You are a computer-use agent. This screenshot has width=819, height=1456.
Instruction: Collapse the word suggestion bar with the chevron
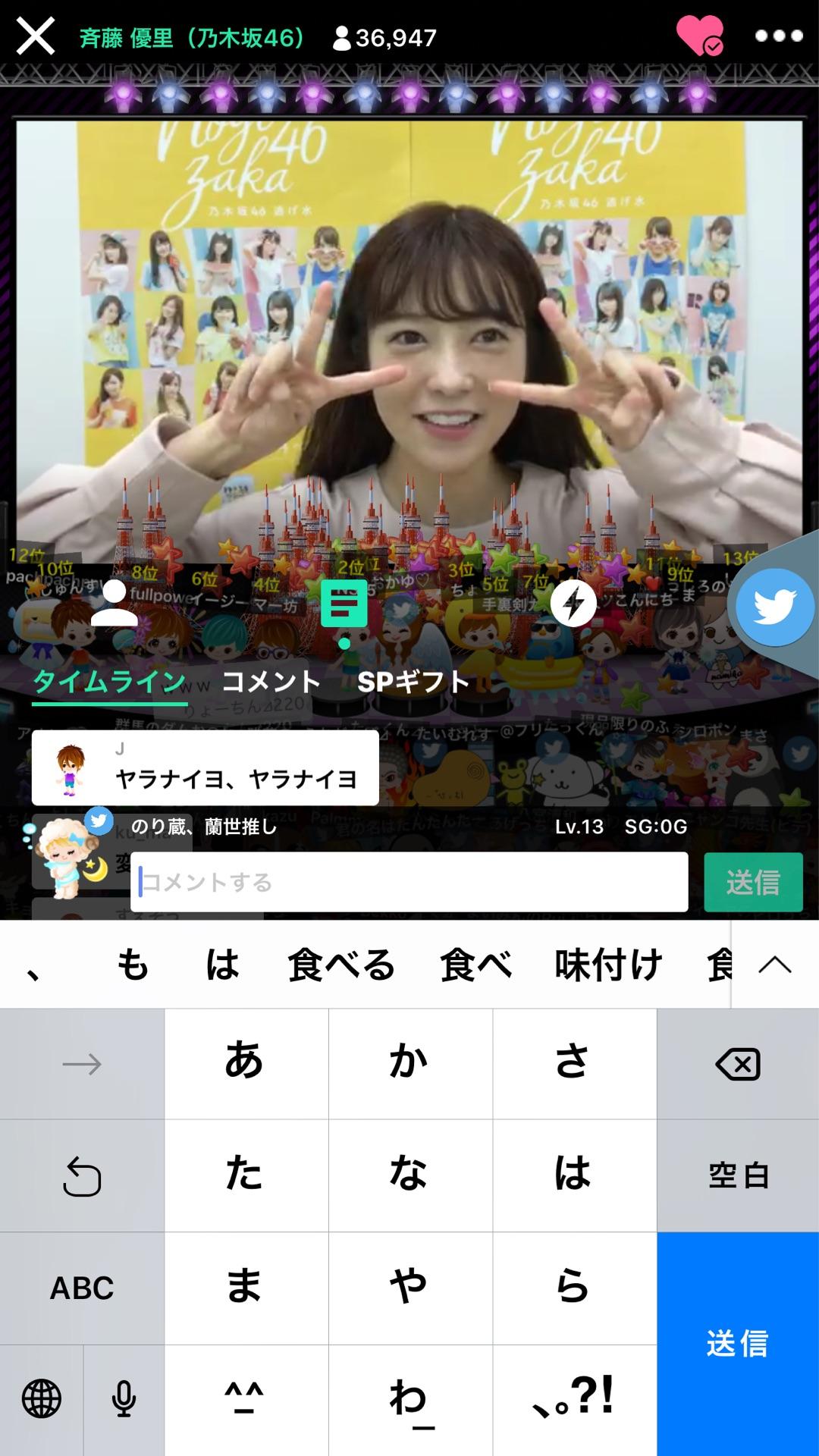pyautogui.click(x=773, y=963)
